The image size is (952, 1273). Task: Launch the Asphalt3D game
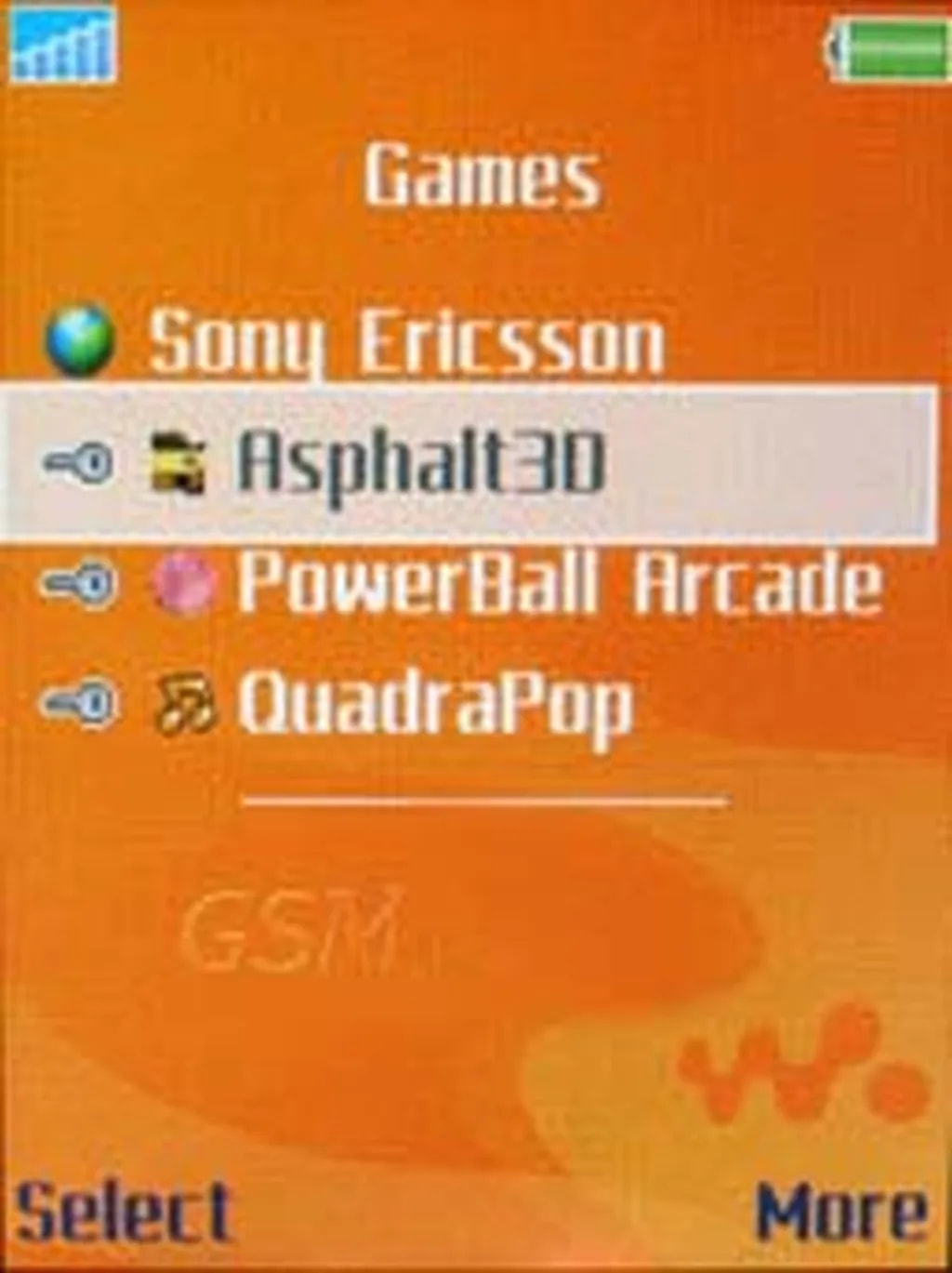click(420, 462)
